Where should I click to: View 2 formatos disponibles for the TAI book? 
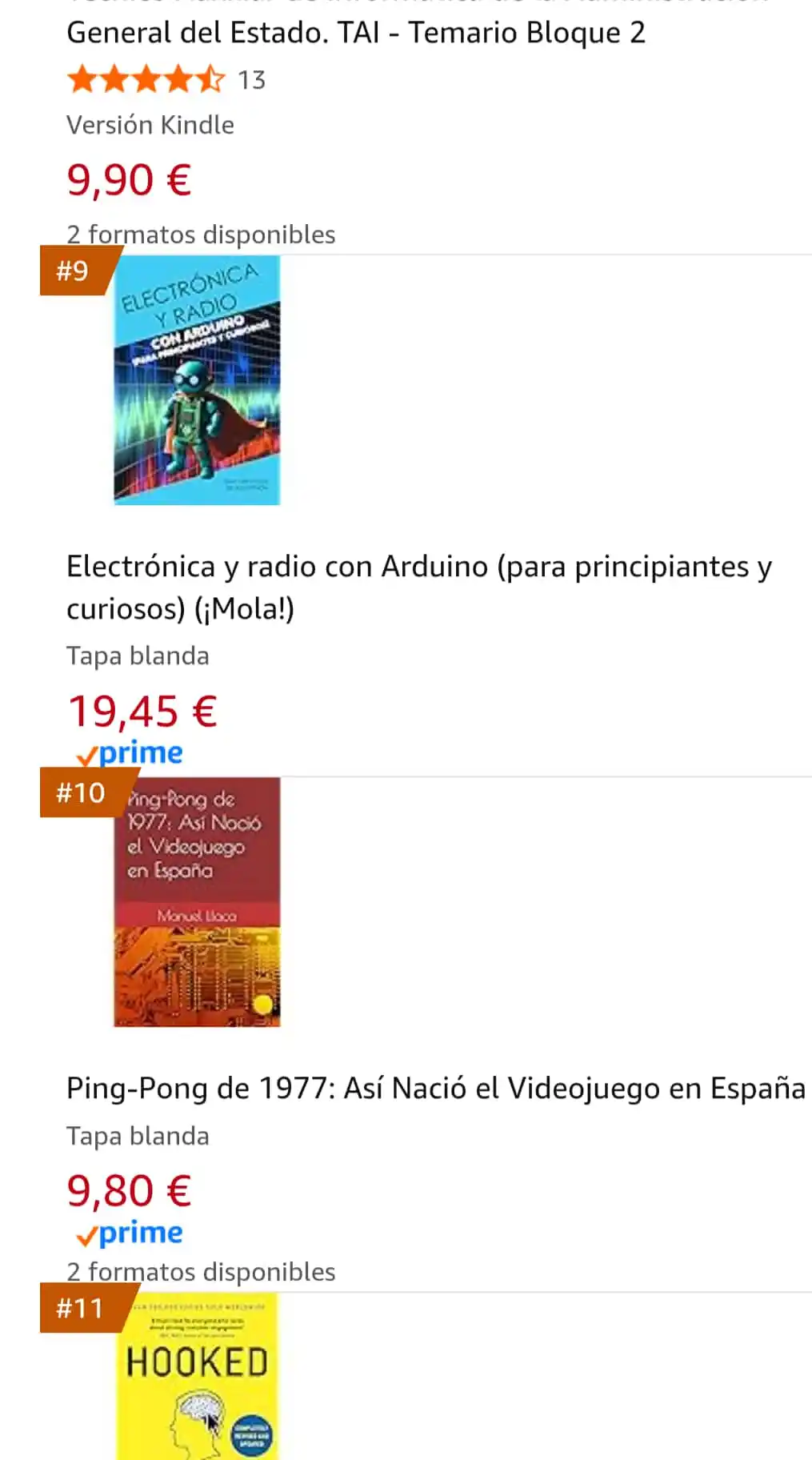click(x=201, y=235)
